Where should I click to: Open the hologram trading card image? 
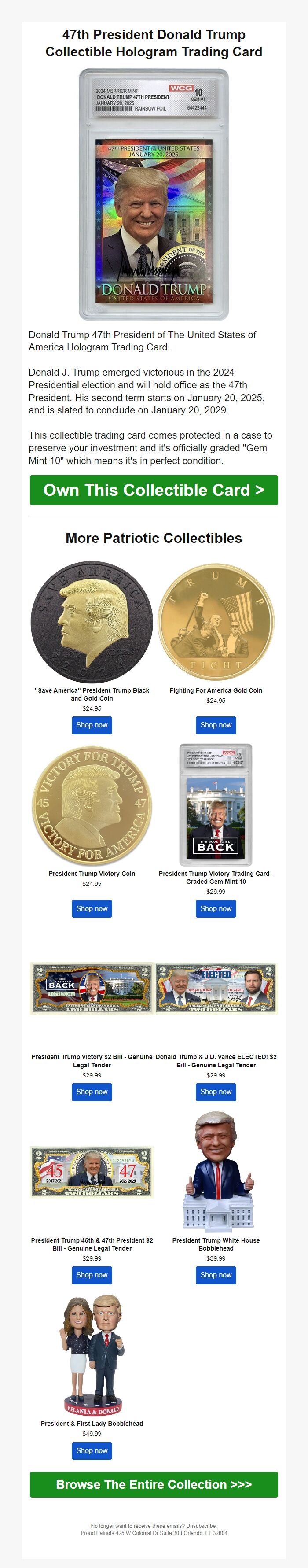(154, 194)
